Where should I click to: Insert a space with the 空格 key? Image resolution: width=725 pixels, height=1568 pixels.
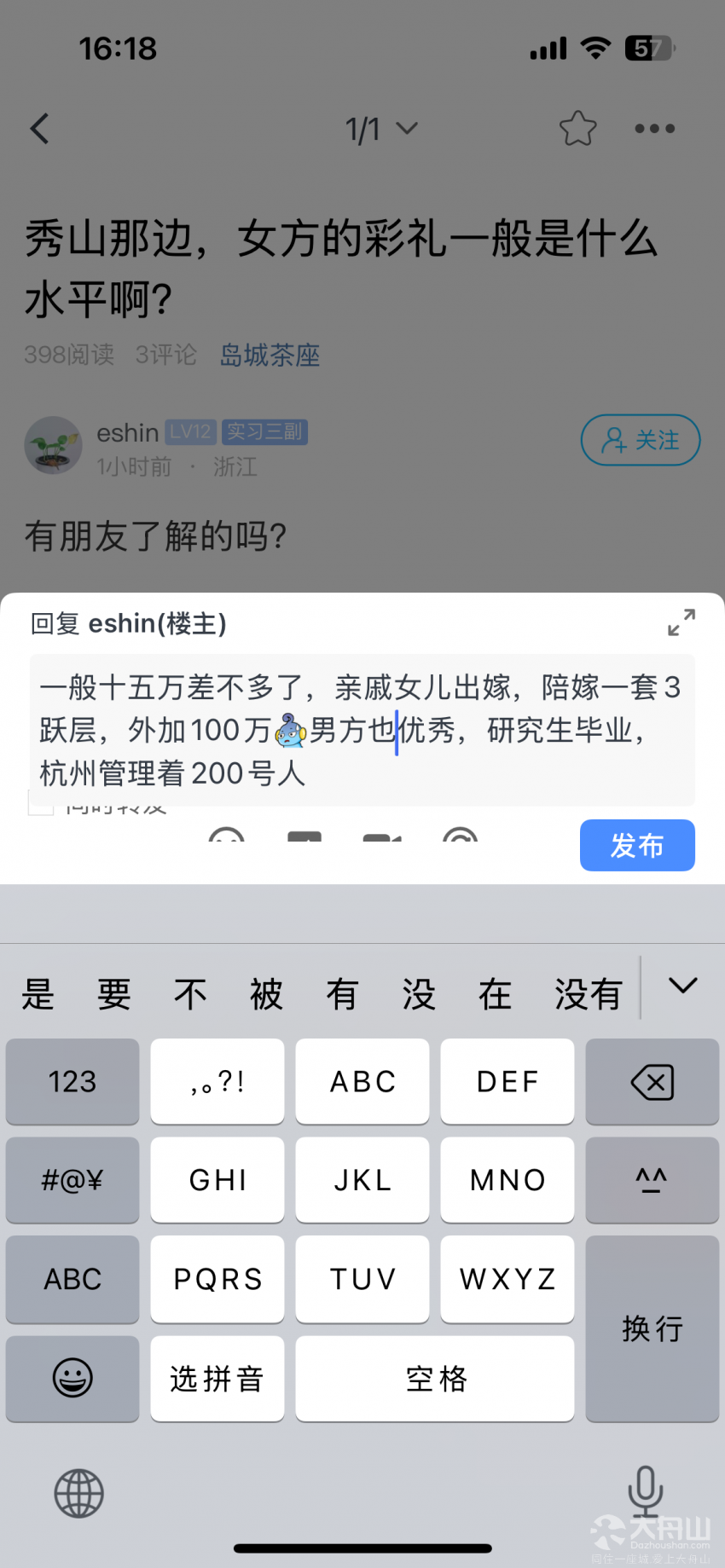[x=435, y=1377]
